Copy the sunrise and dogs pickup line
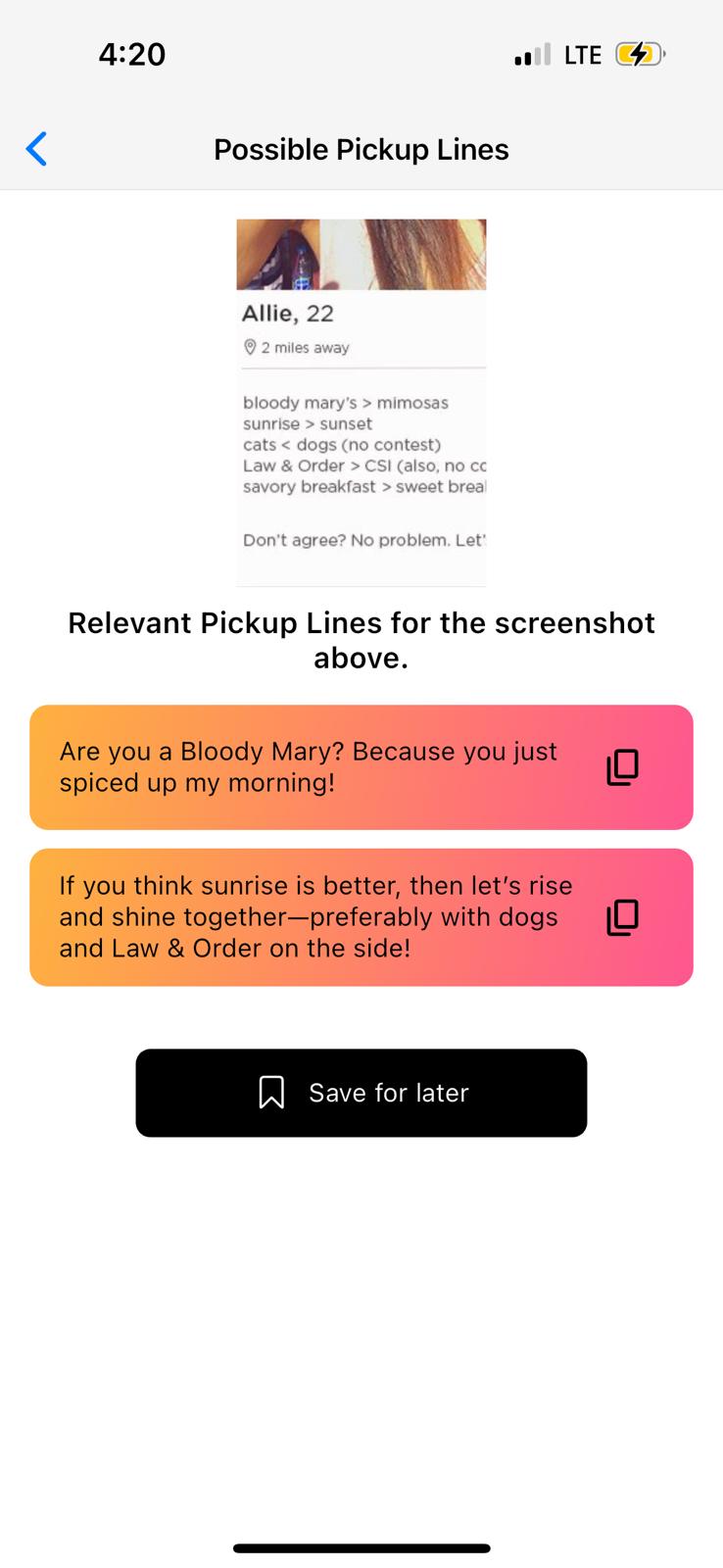 pos(622,917)
